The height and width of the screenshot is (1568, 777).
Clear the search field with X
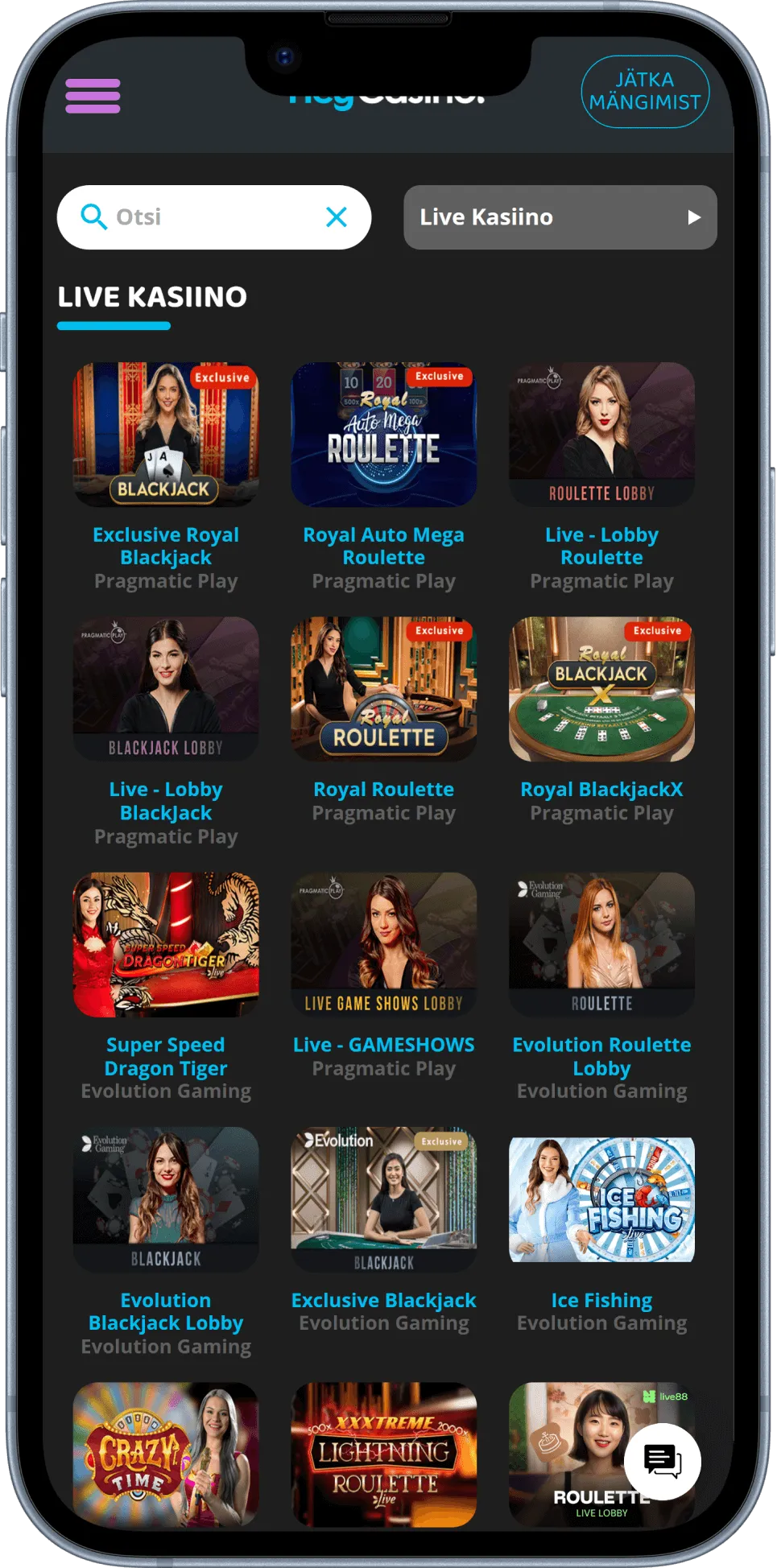[337, 217]
